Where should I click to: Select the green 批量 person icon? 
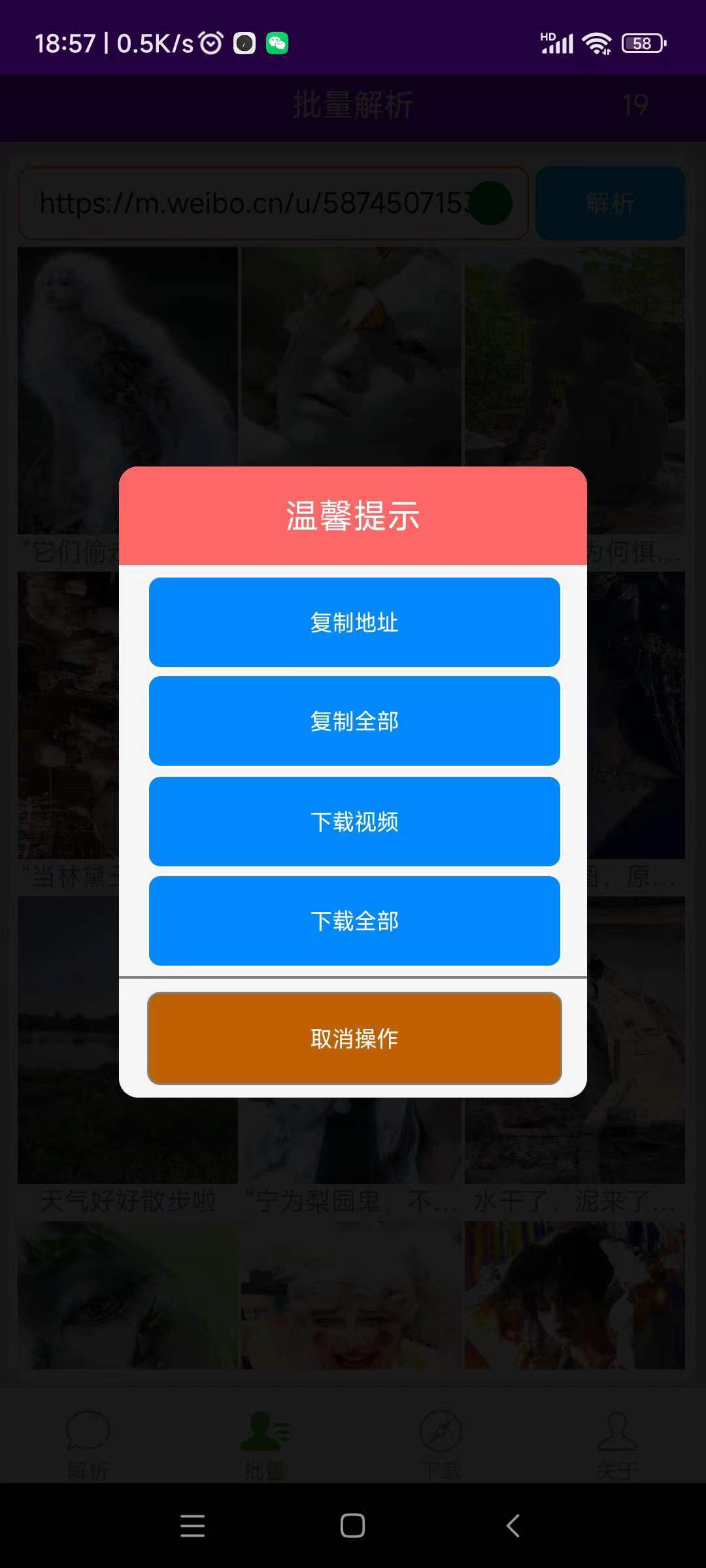point(265,1431)
